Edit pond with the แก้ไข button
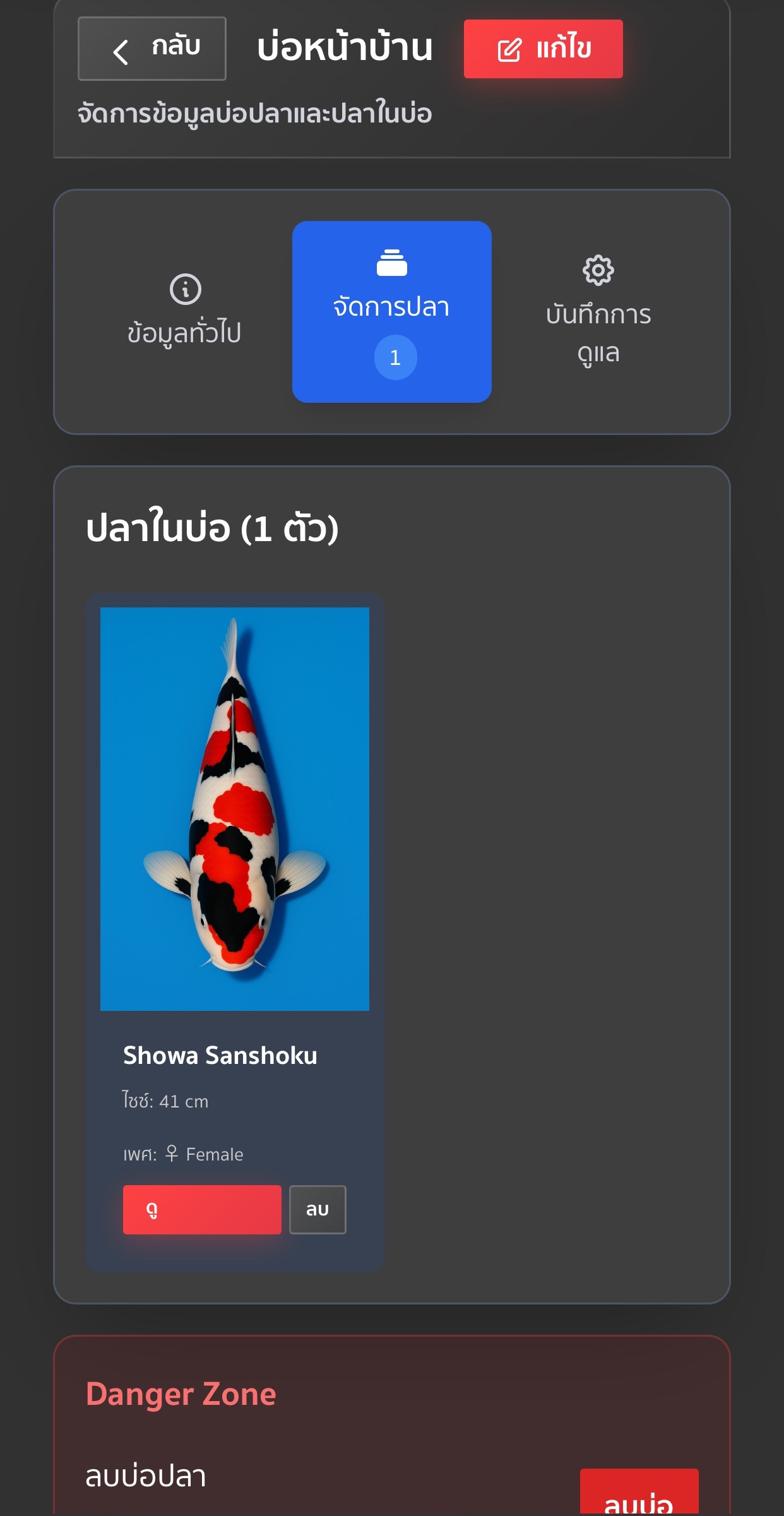This screenshot has height=1516, width=784. (543, 49)
